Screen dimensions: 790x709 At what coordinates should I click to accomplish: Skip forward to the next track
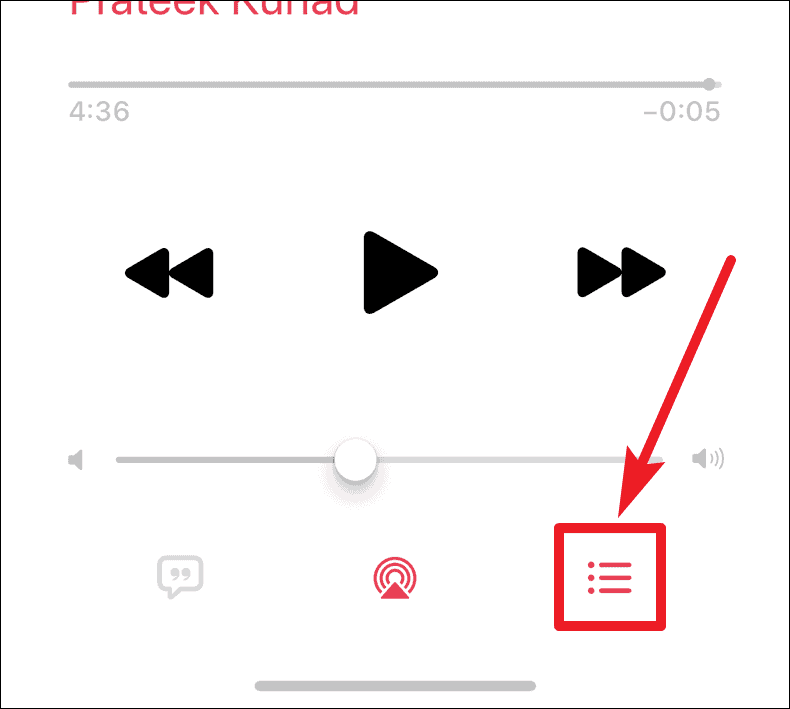click(621, 269)
